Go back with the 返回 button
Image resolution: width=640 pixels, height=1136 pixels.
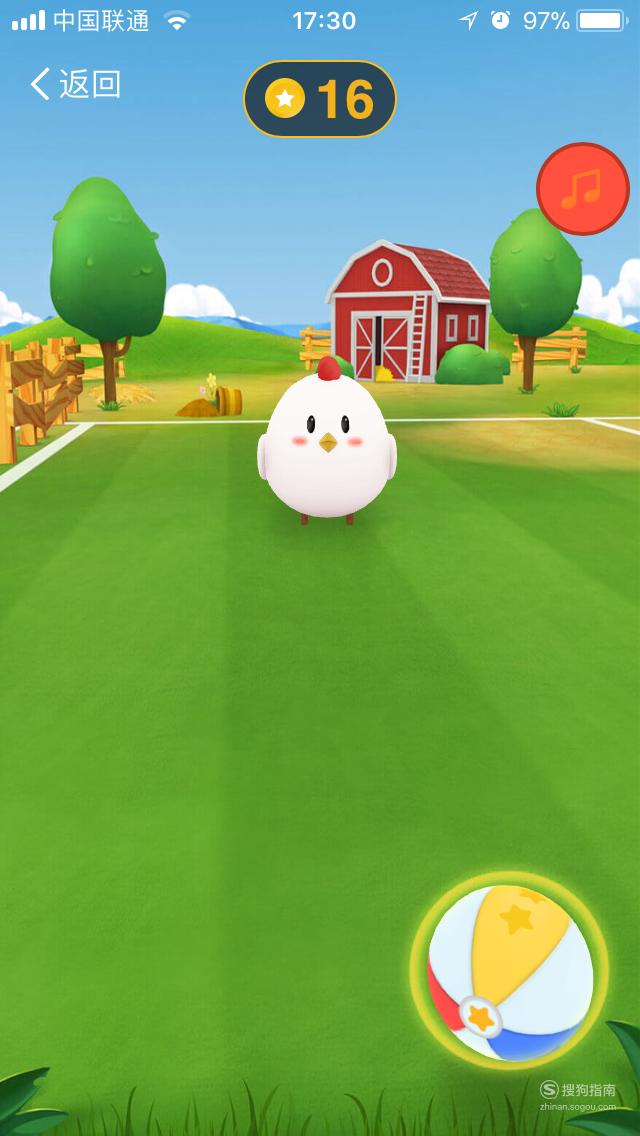coord(75,85)
